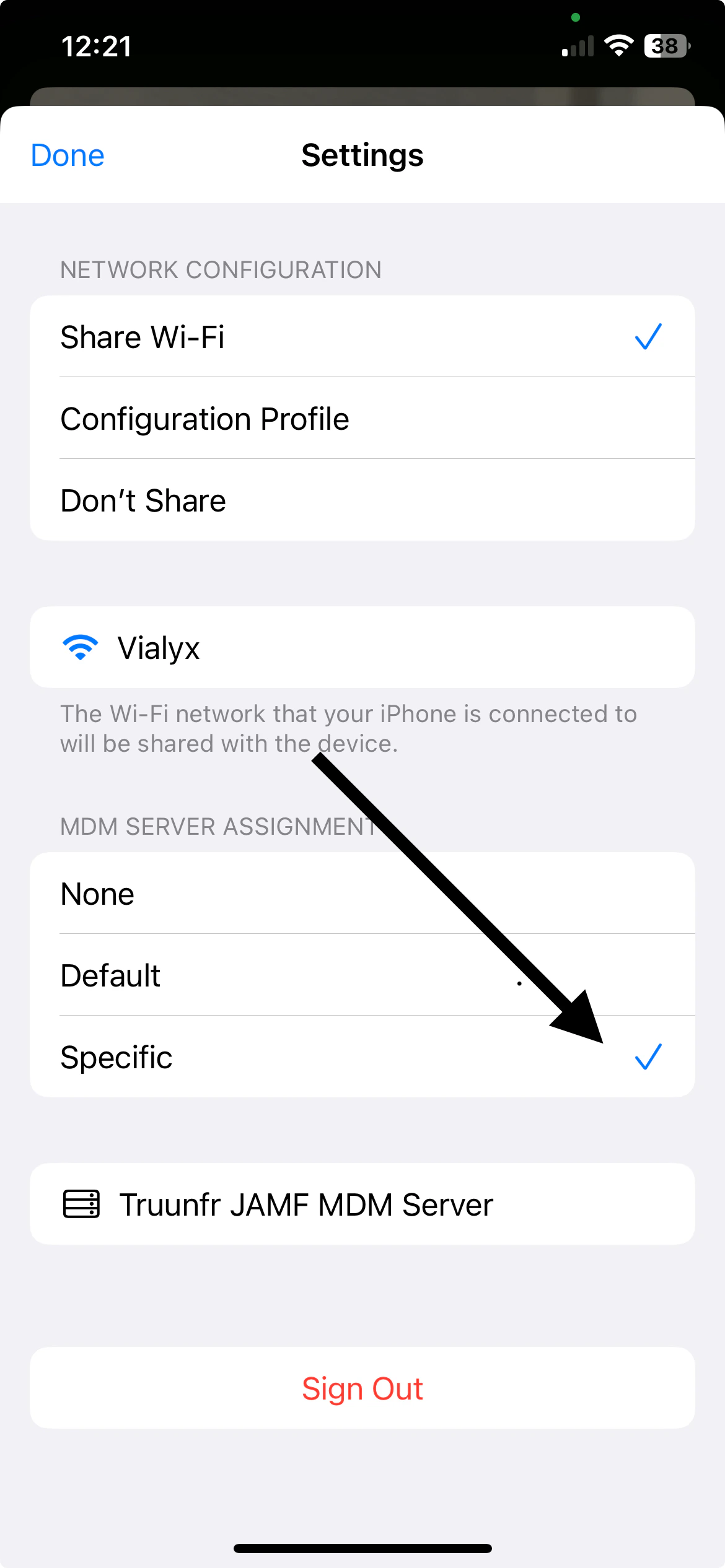This screenshot has height=1568, width=725.
Task: Choose Default MDM server assignment
Action: coord(362,975)
